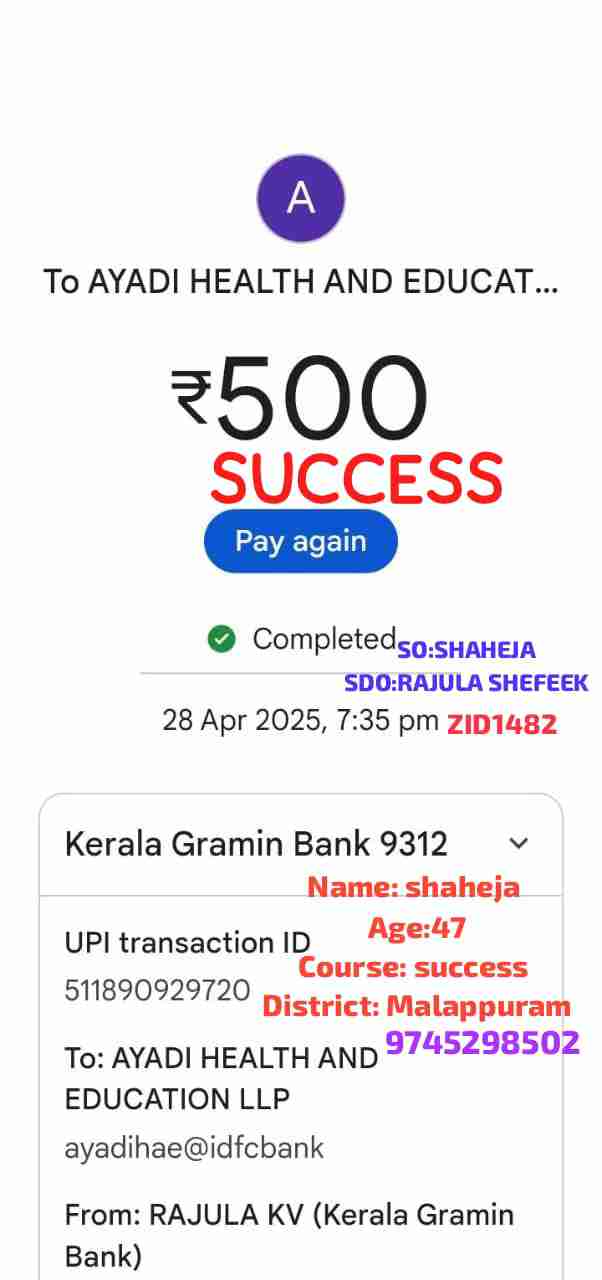The width and height of the screenshot is (602, 1280).
Task: Collapse the Kerala Gramin Bank 9312 details
Action: click(518, 843)
